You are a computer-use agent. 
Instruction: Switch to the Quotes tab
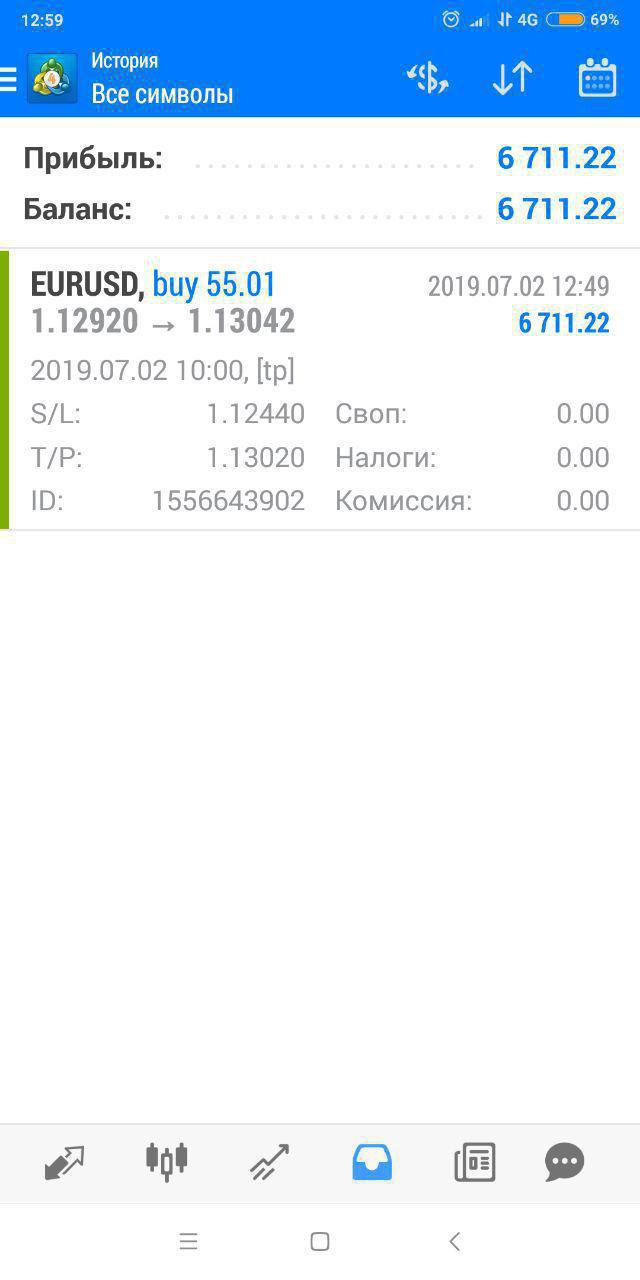pos(65,1162)
